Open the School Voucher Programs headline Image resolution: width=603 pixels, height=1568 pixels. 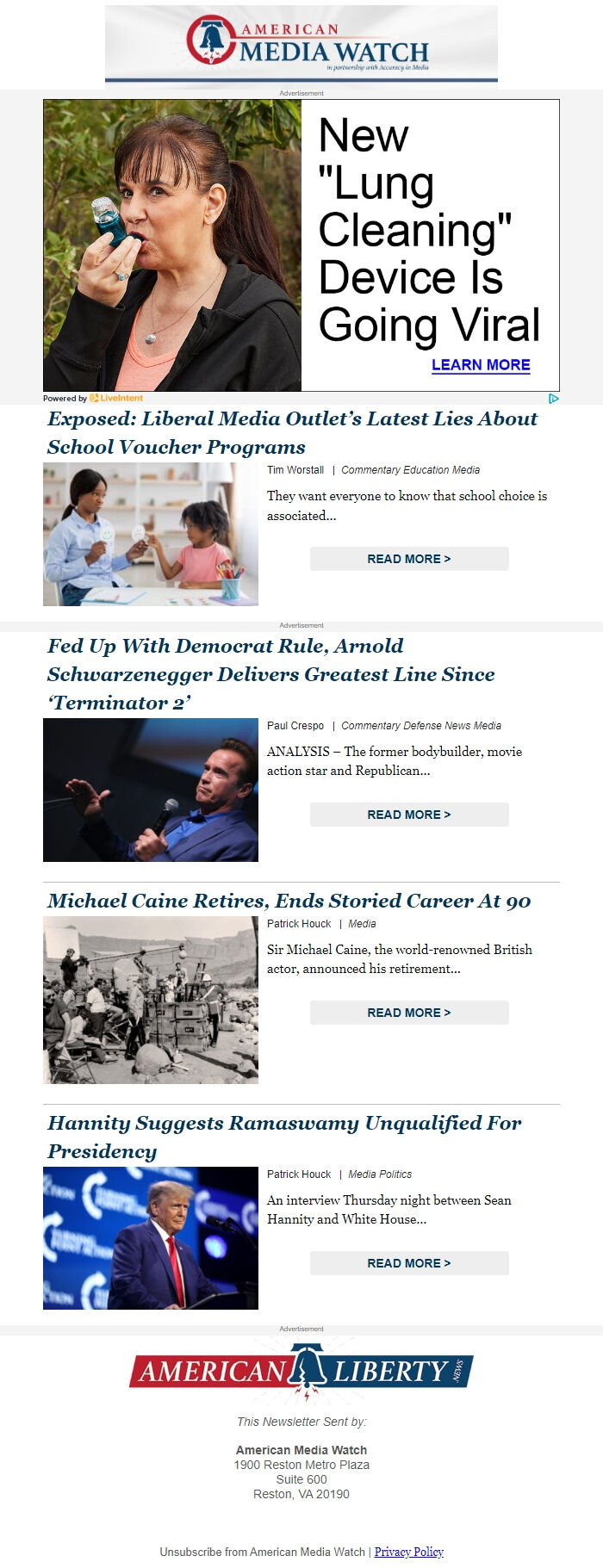[292, 432]
